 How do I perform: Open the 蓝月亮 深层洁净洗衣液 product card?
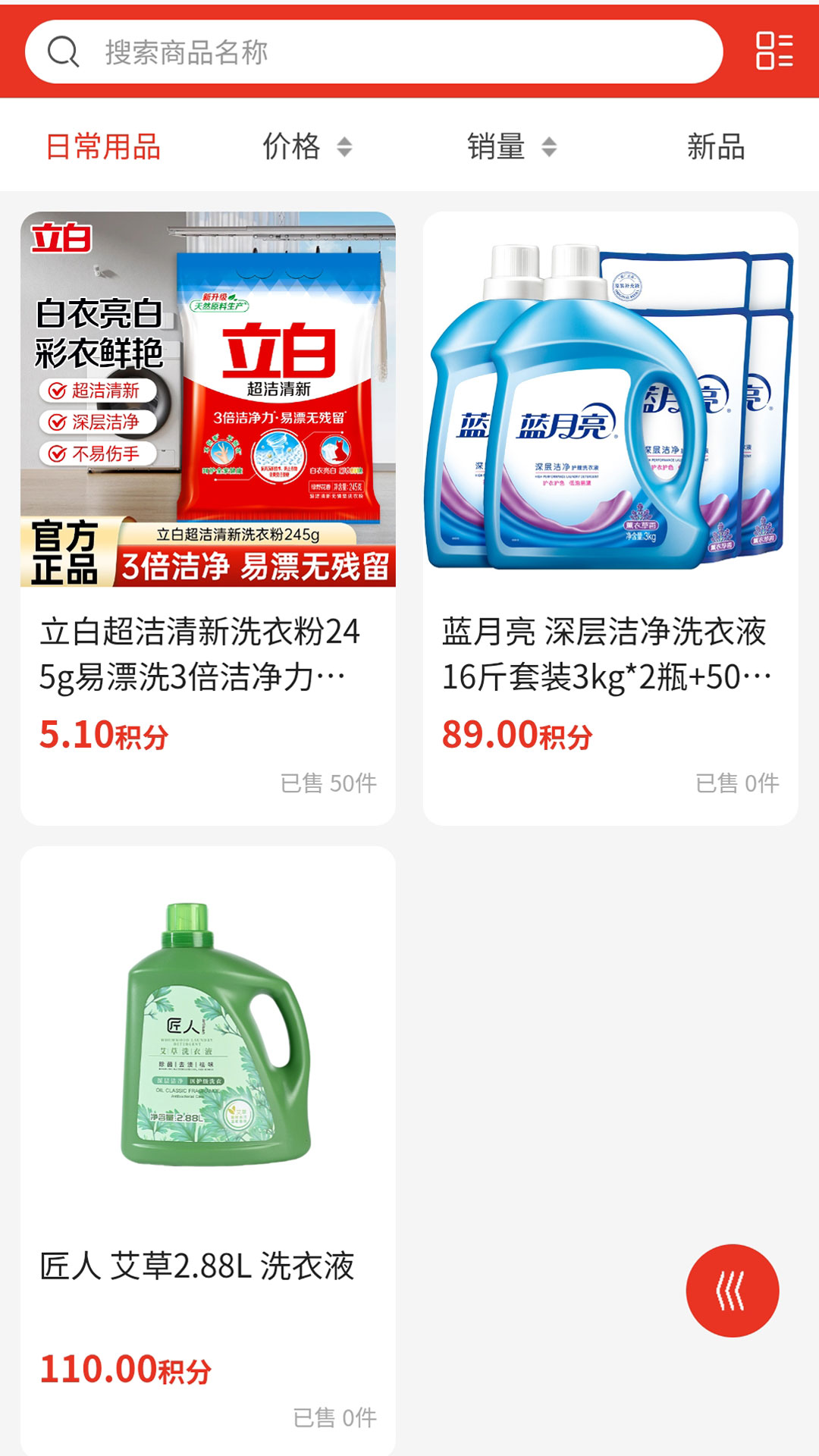click(610, 518)
